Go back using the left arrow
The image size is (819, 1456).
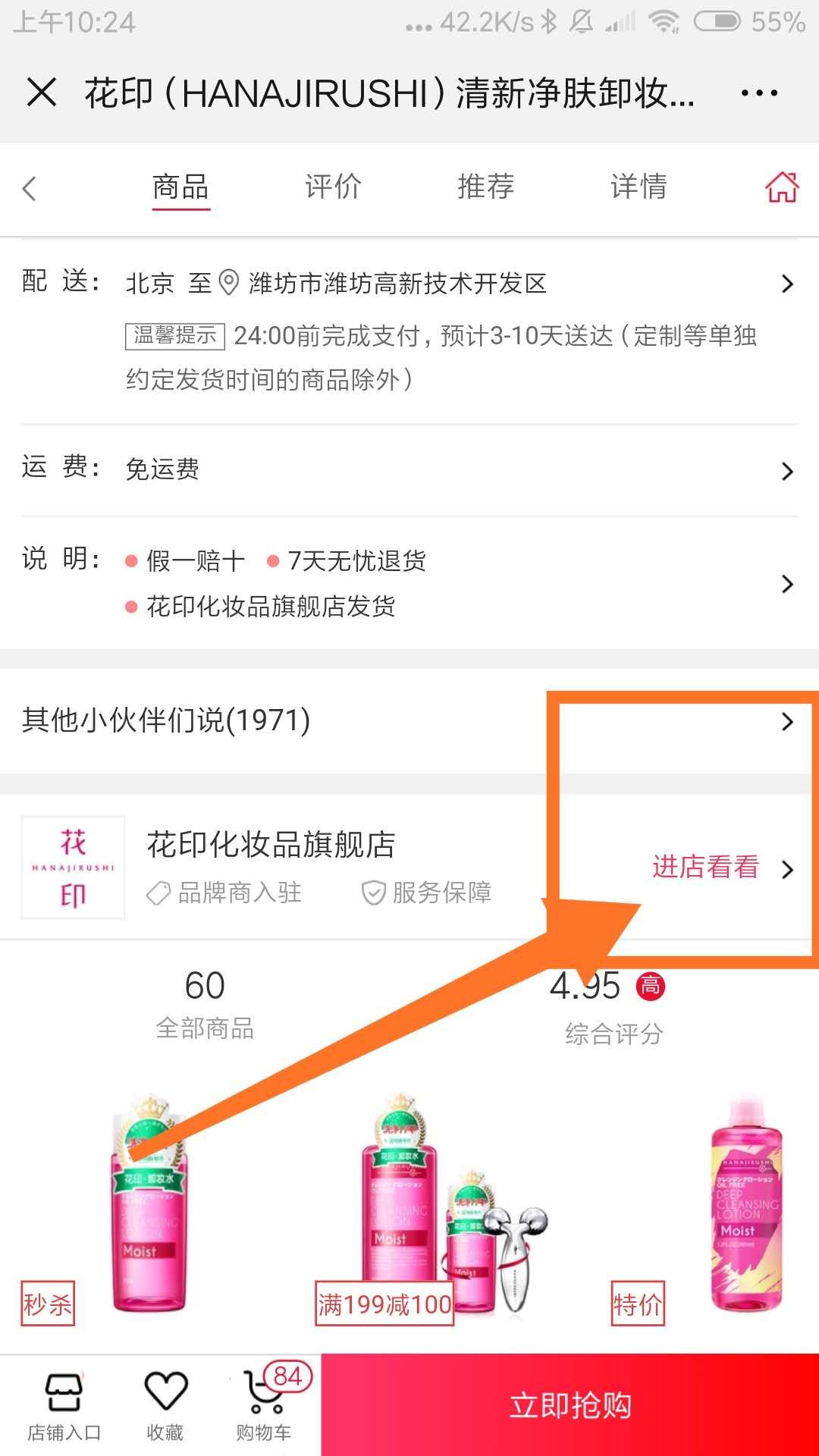[30, 188]
